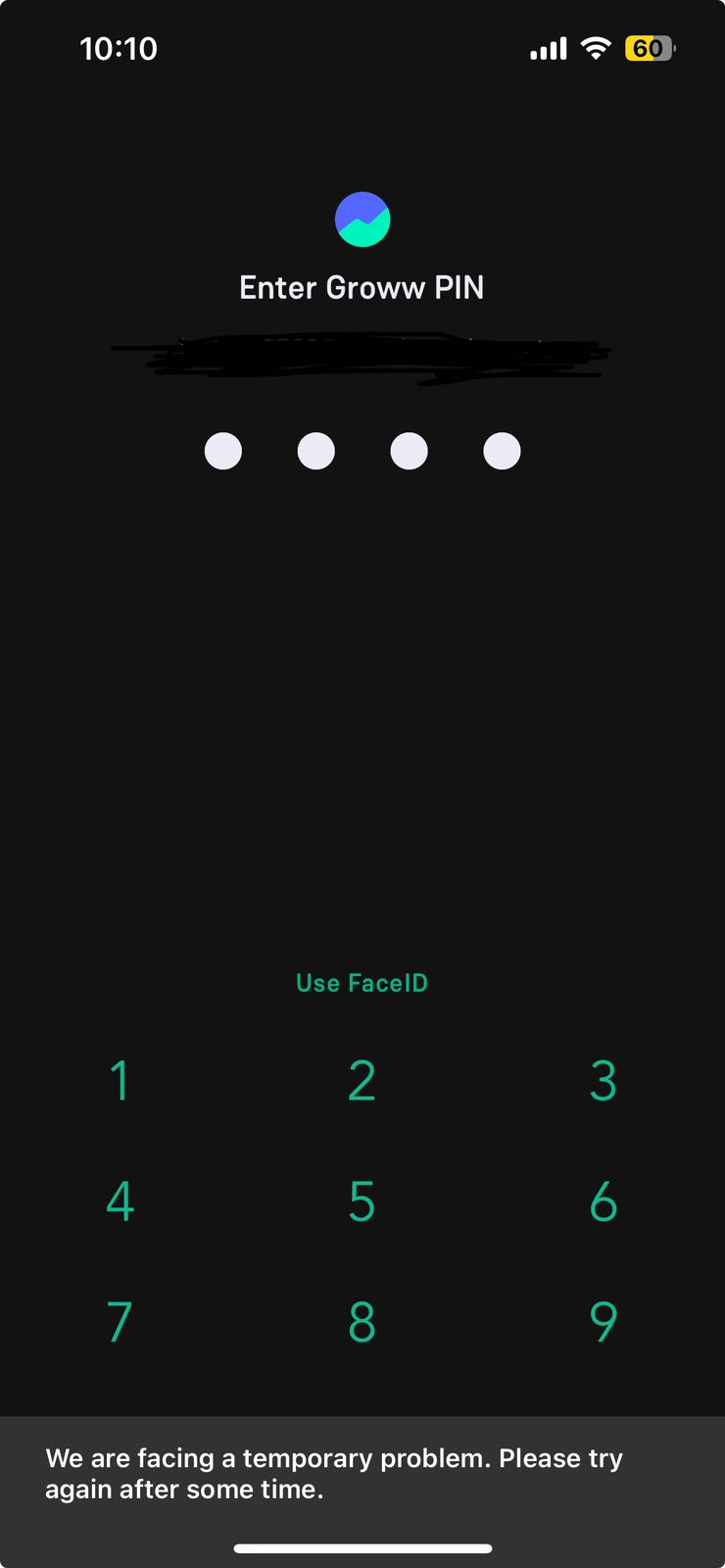Select digit 6 on the keypad
Image resolution: width=725 pixels, height=1568 pixels.
(603, 1201)
